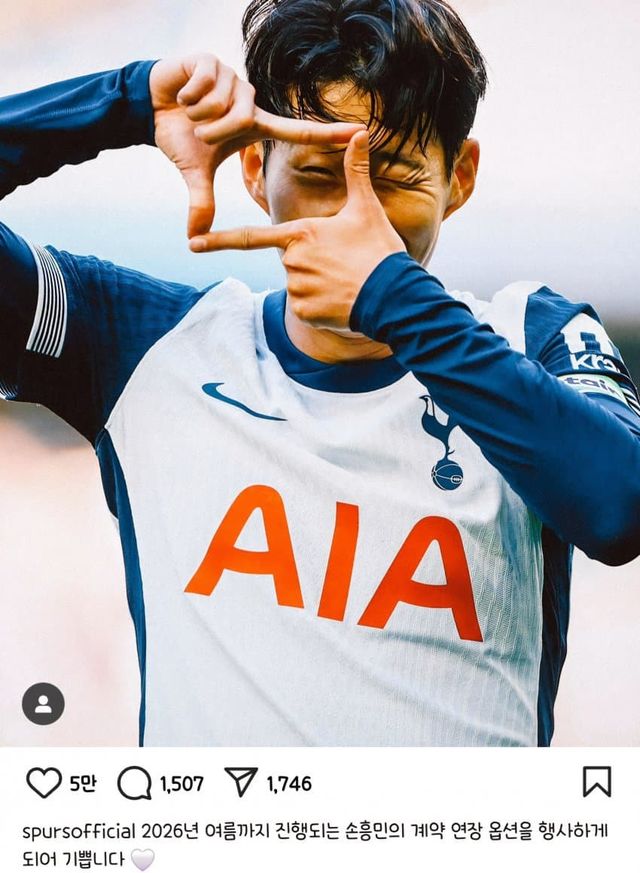Bookmark this spursofficial post

596,781
